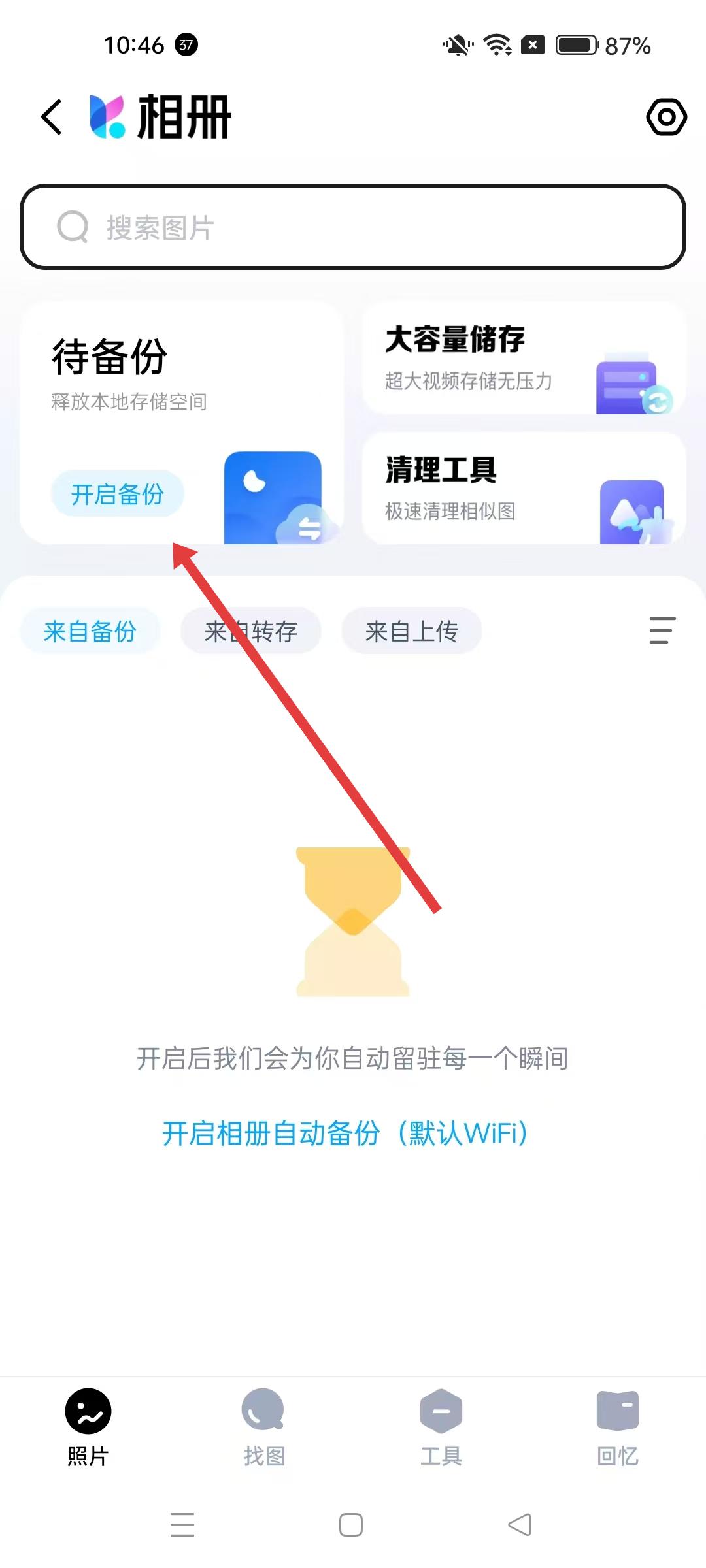The width and height of the screenshot is (706, 1568).
Task: Open settings via the hexagon gear icon
Action: point(666,118)
